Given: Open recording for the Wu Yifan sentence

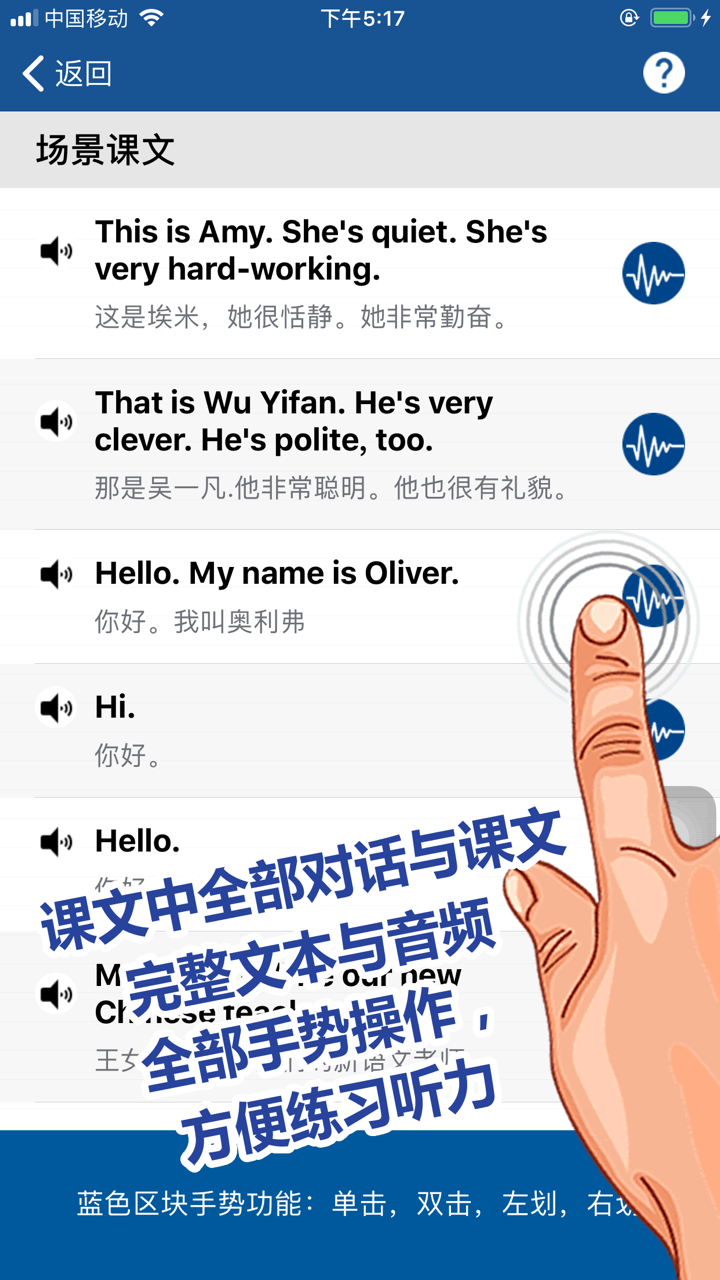Looking at the screenshot, I should pos(654,444).
